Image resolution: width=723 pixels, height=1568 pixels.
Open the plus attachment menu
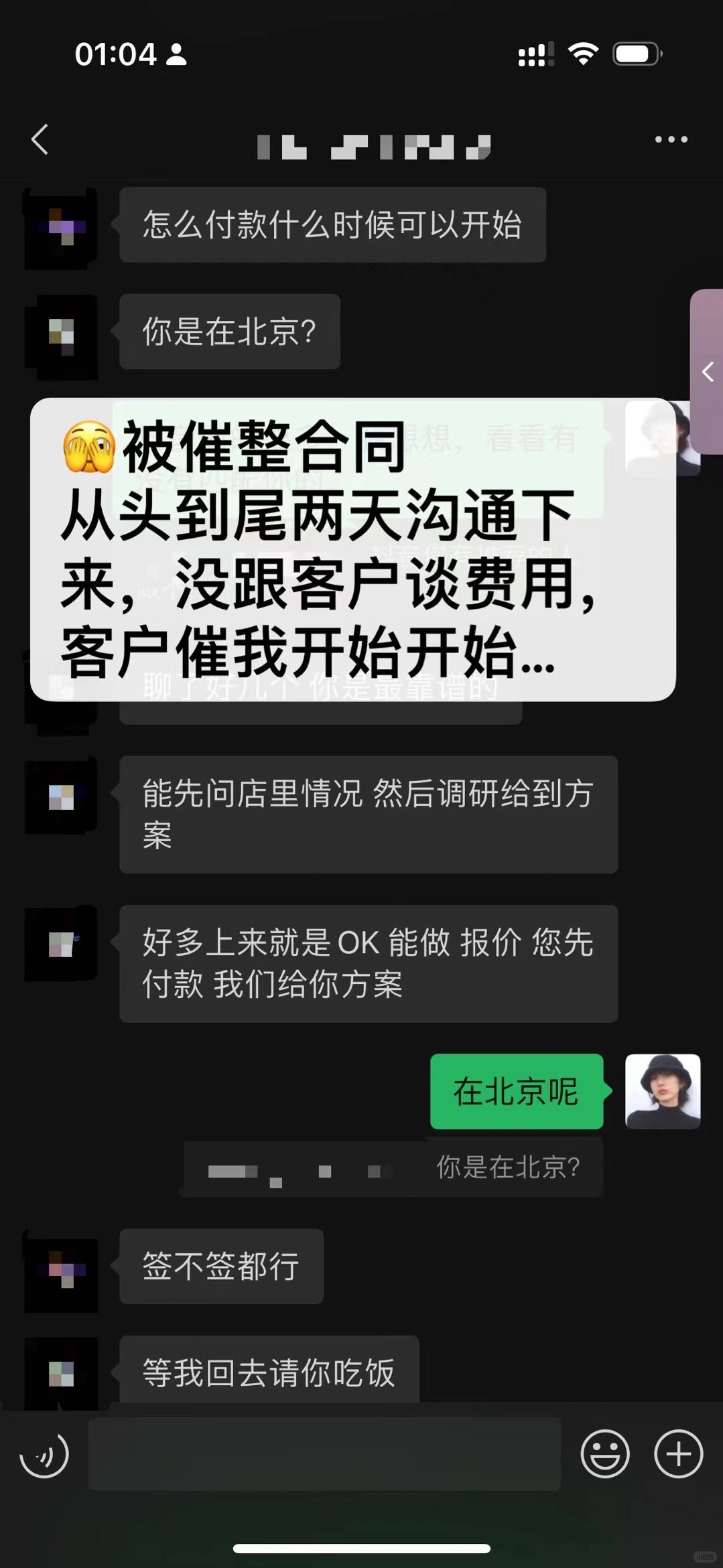pos(678,1453)
